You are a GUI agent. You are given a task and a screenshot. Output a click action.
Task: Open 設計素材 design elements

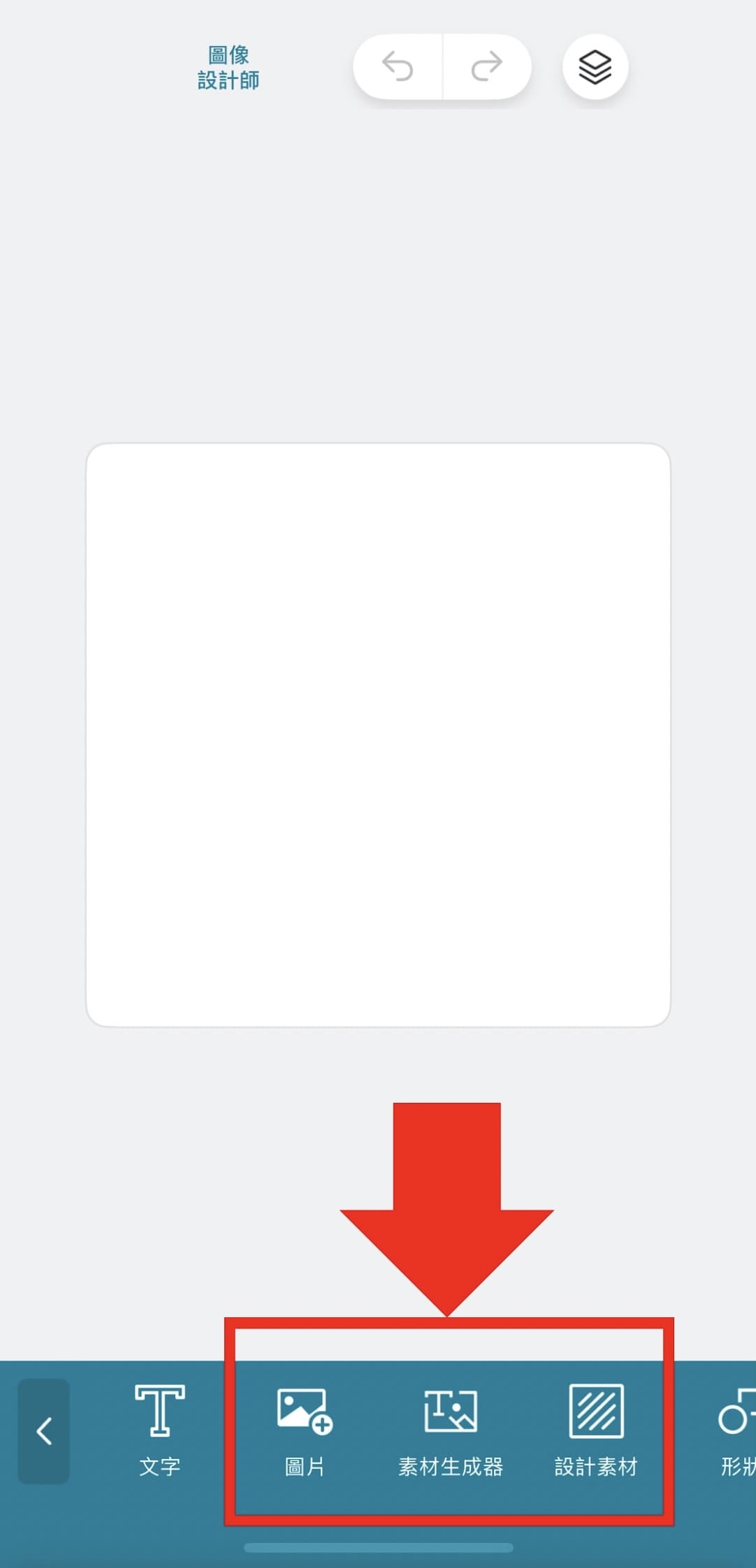(x=596, y=1430)
